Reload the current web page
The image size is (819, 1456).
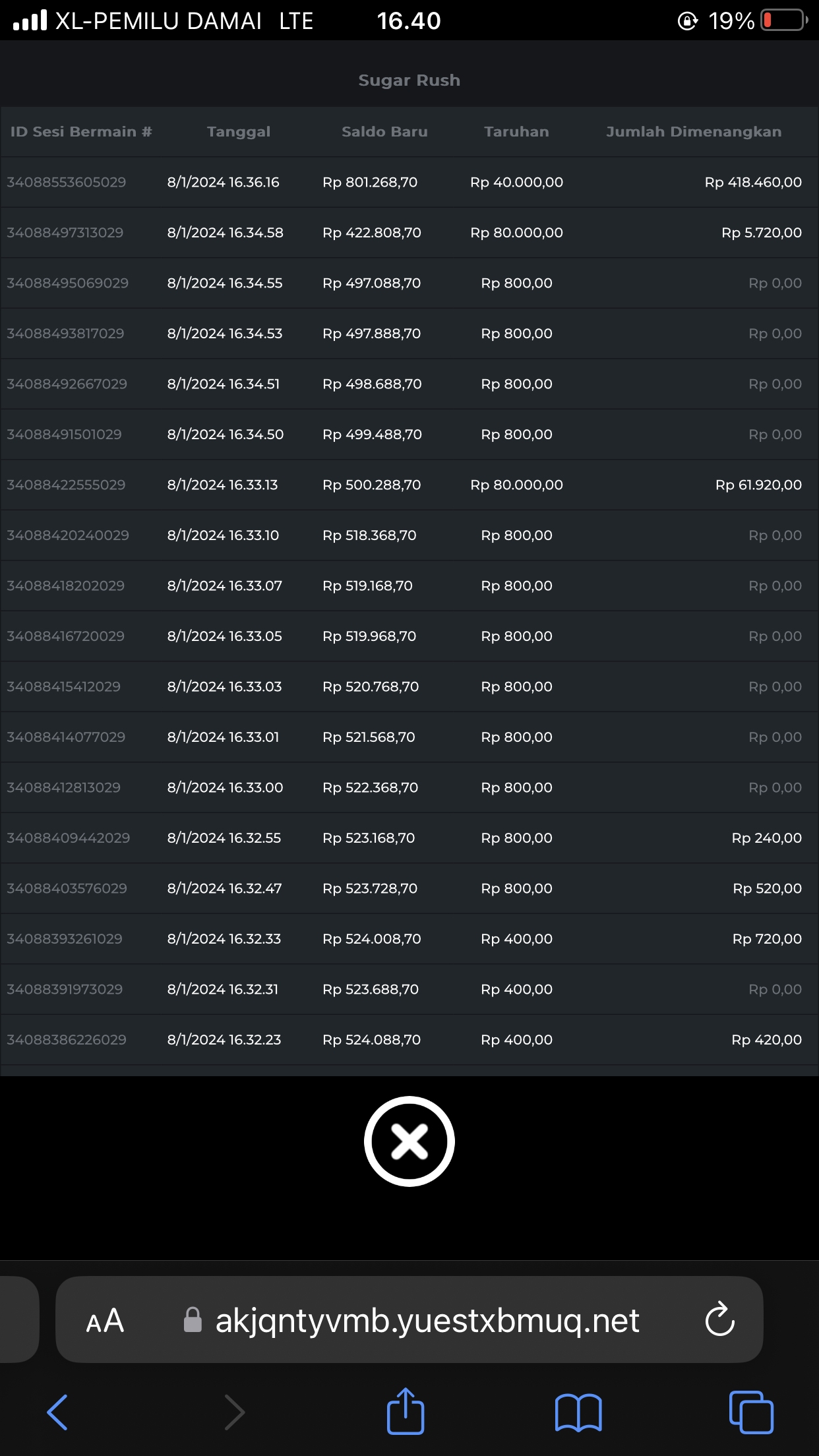[719, 1319]
